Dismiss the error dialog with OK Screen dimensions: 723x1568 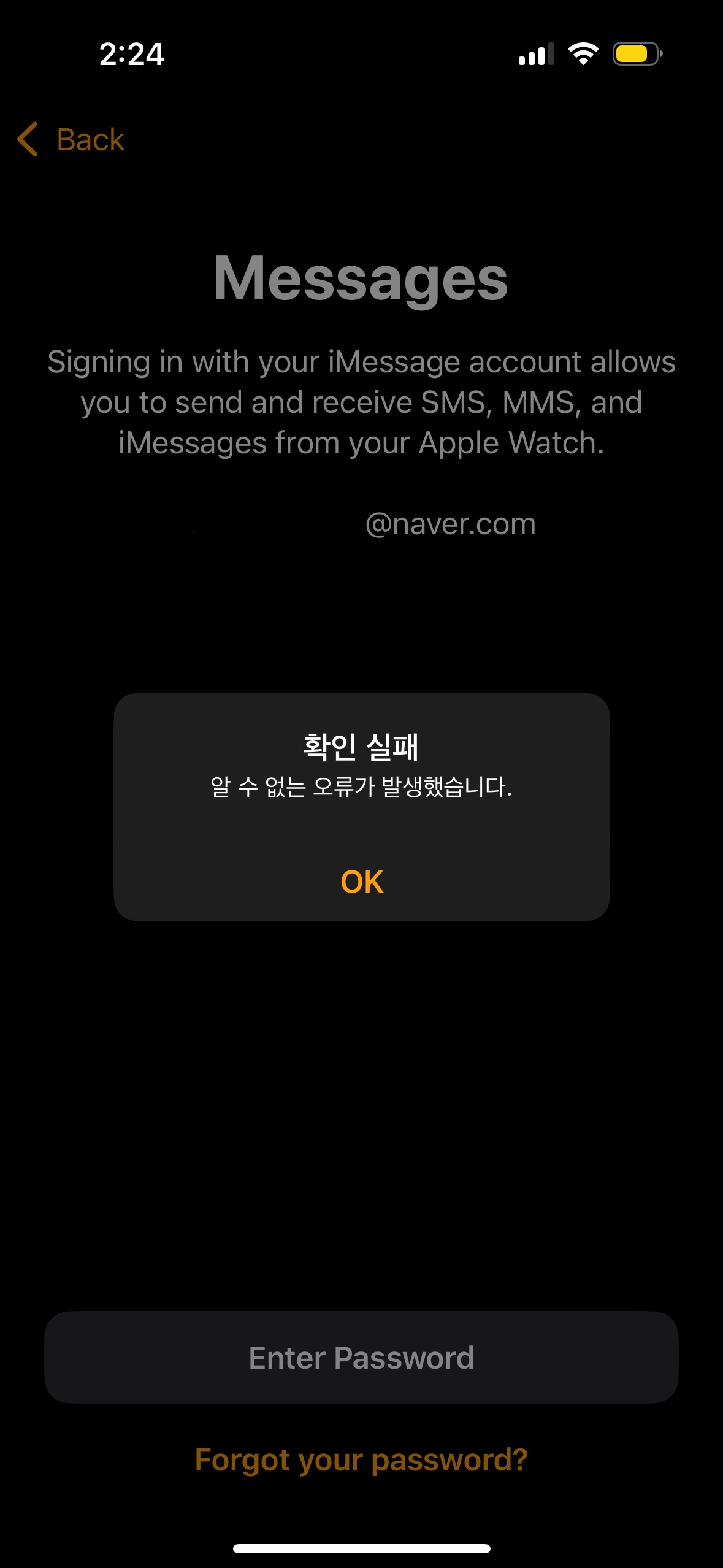pyautogui.click(x=362, y=882)
